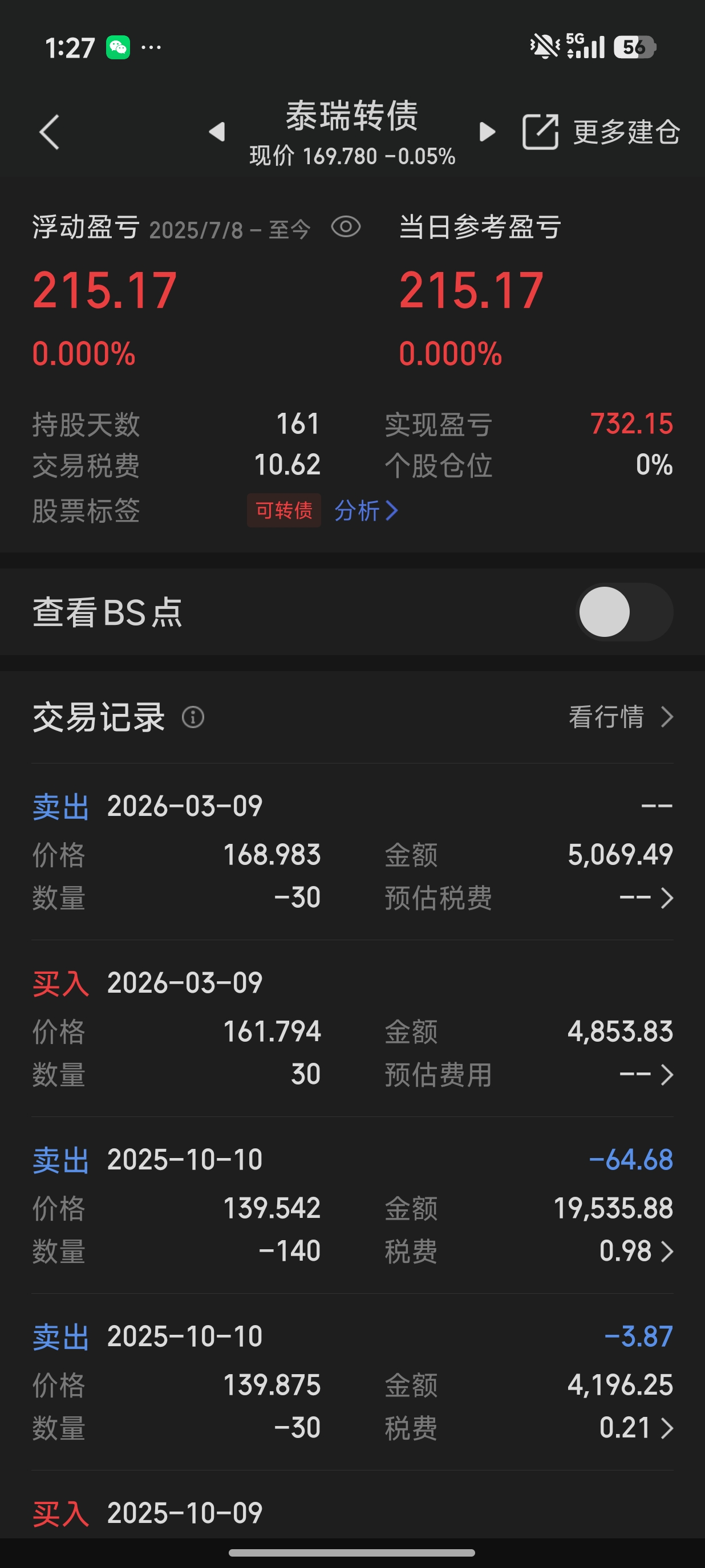The width and height of the screenshot is (705, 1568).
Task: Tap the share icon beside 更多建仓
Action: pos(540,132)
